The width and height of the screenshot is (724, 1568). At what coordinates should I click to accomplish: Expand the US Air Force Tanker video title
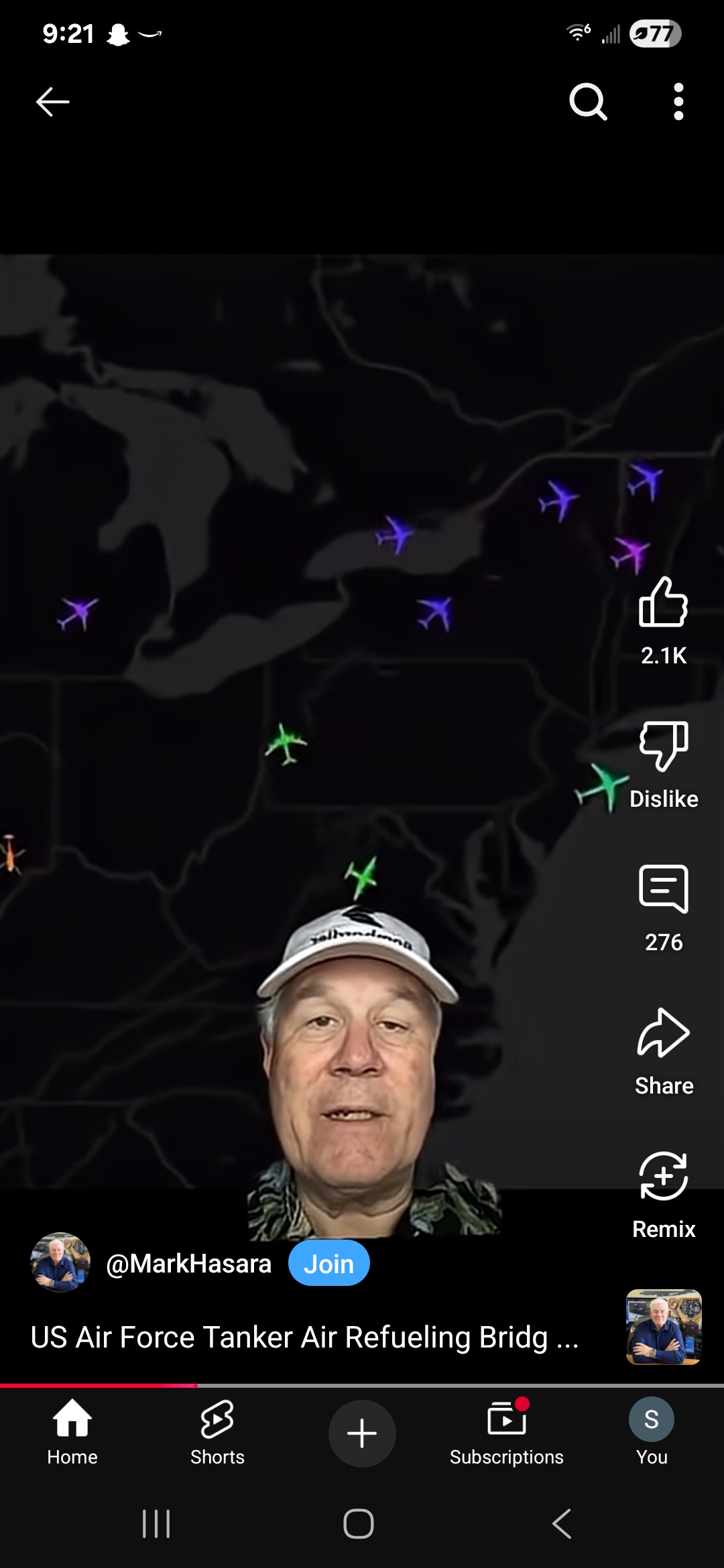pos(304,1337)
